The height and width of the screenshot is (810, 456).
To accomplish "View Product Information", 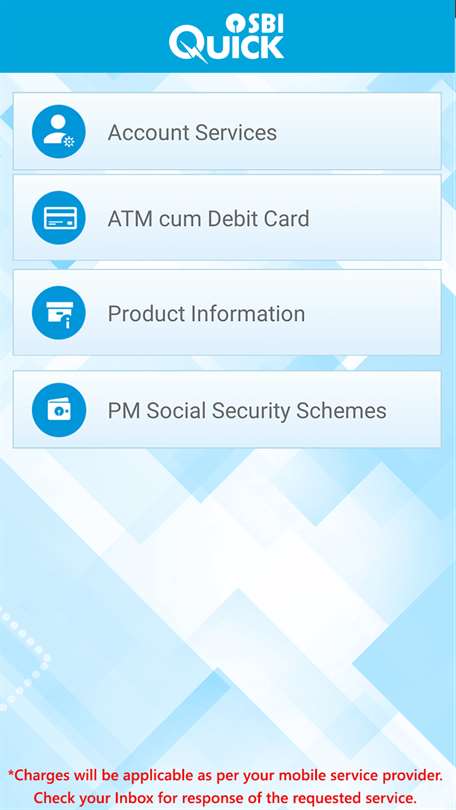I will (x=227, y=313).
